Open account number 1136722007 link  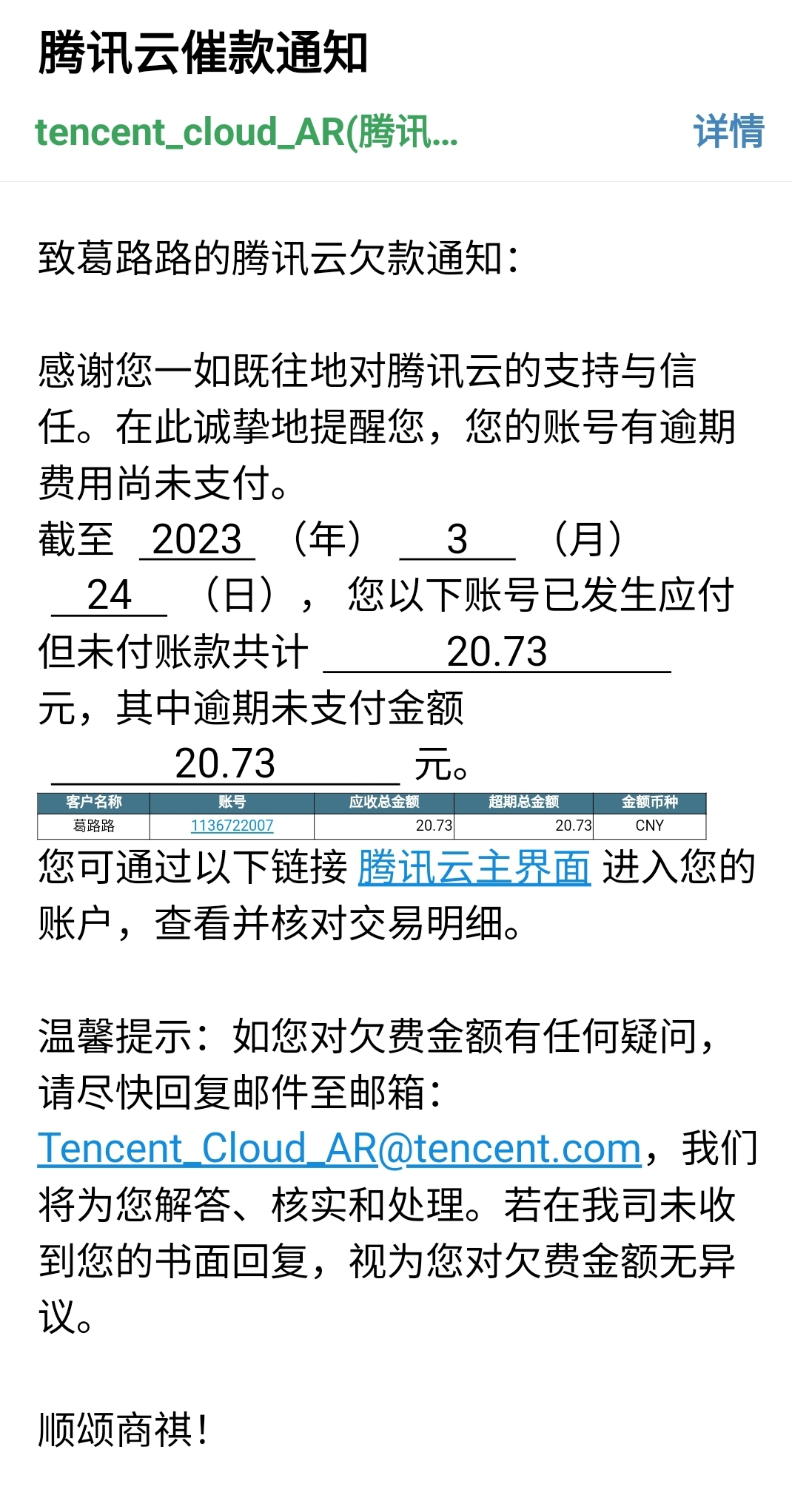tap(232, 826)
